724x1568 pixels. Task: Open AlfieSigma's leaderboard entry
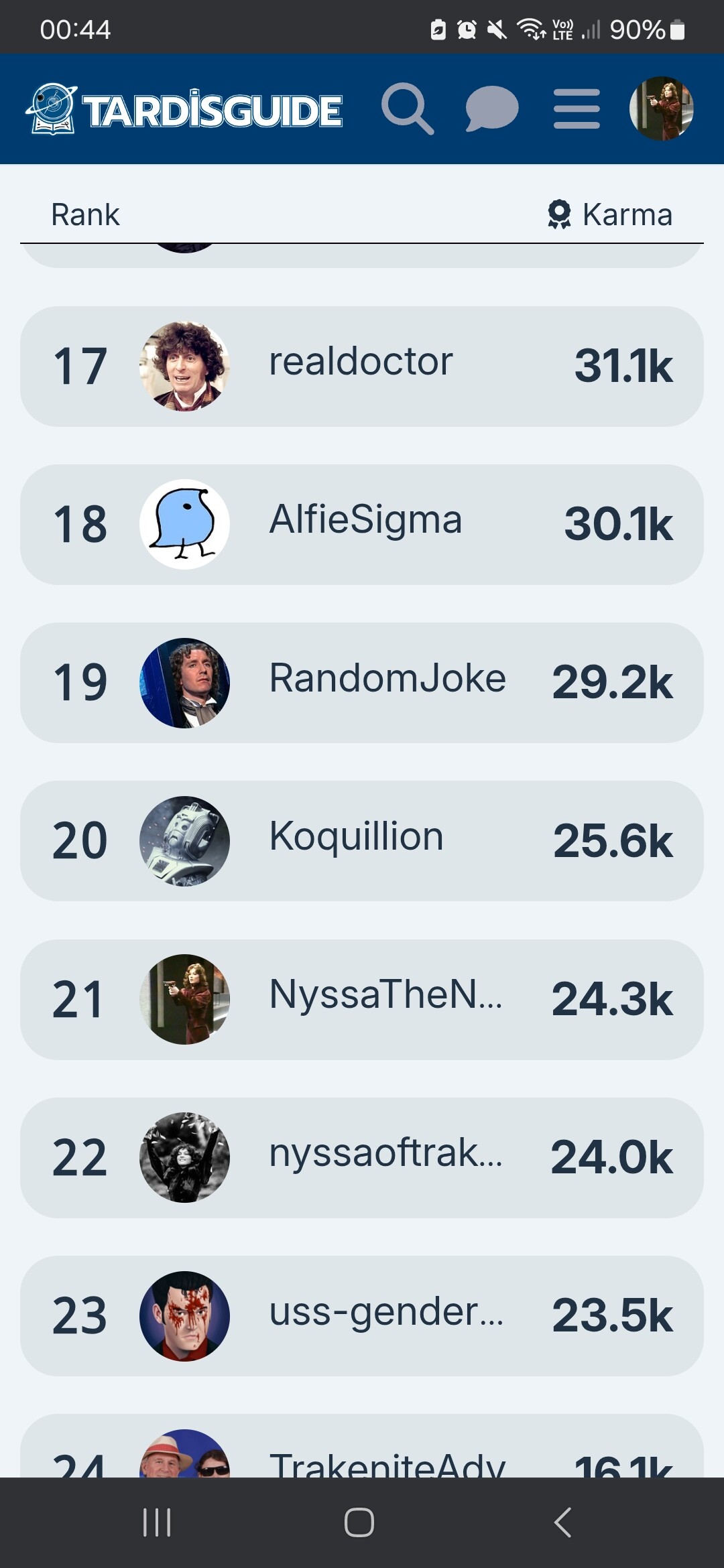(362, 525)
